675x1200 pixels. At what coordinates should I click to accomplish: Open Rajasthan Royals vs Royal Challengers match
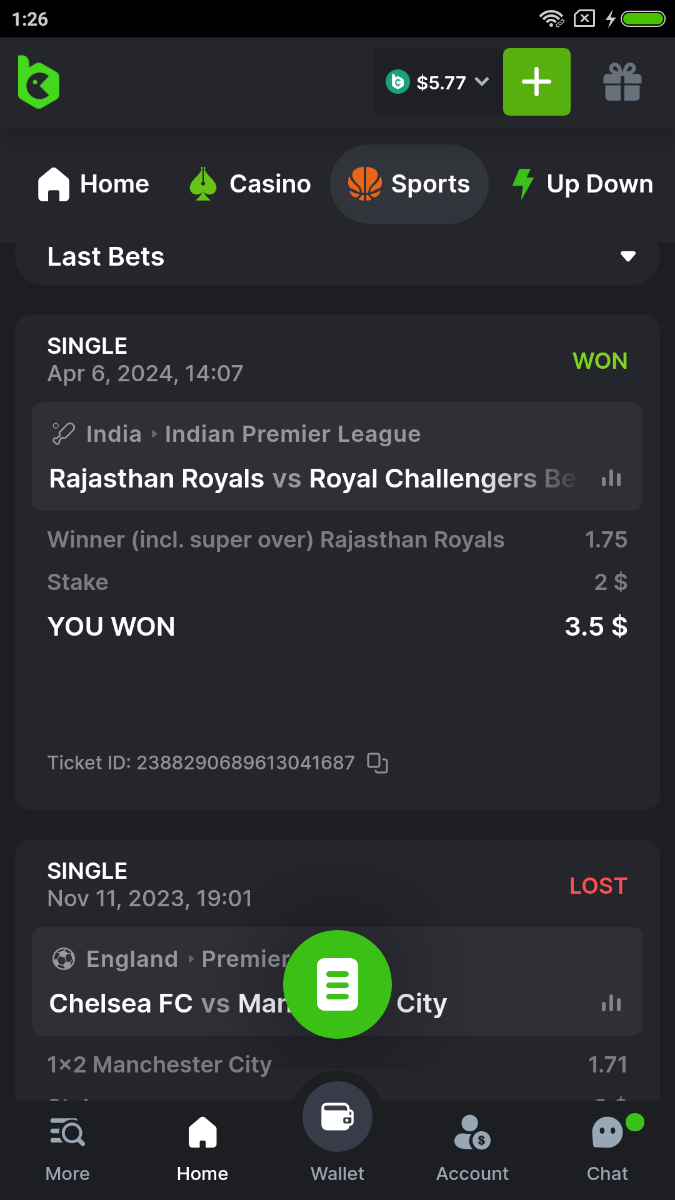(x=310, y=479)
